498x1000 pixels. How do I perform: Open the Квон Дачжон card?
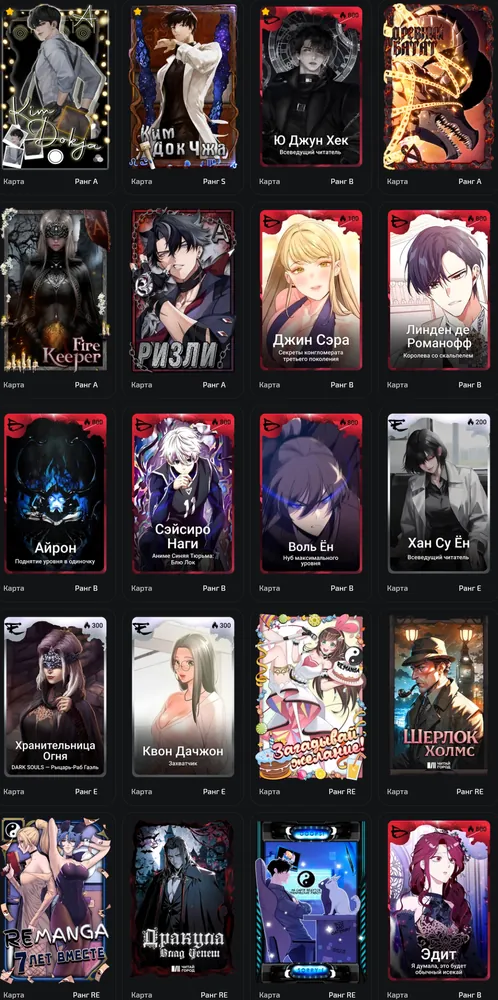184,697
